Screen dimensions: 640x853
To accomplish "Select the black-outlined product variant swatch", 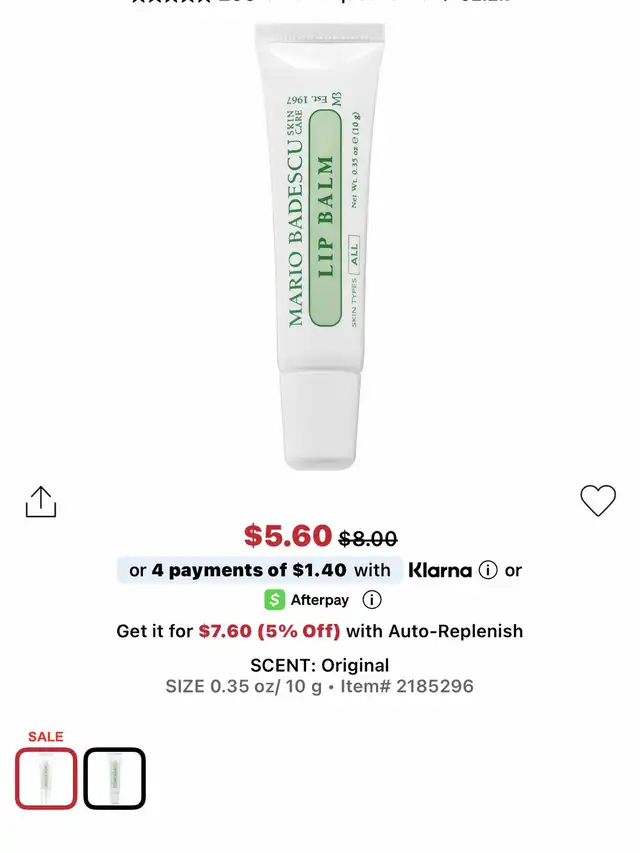I will pos(115,778).
